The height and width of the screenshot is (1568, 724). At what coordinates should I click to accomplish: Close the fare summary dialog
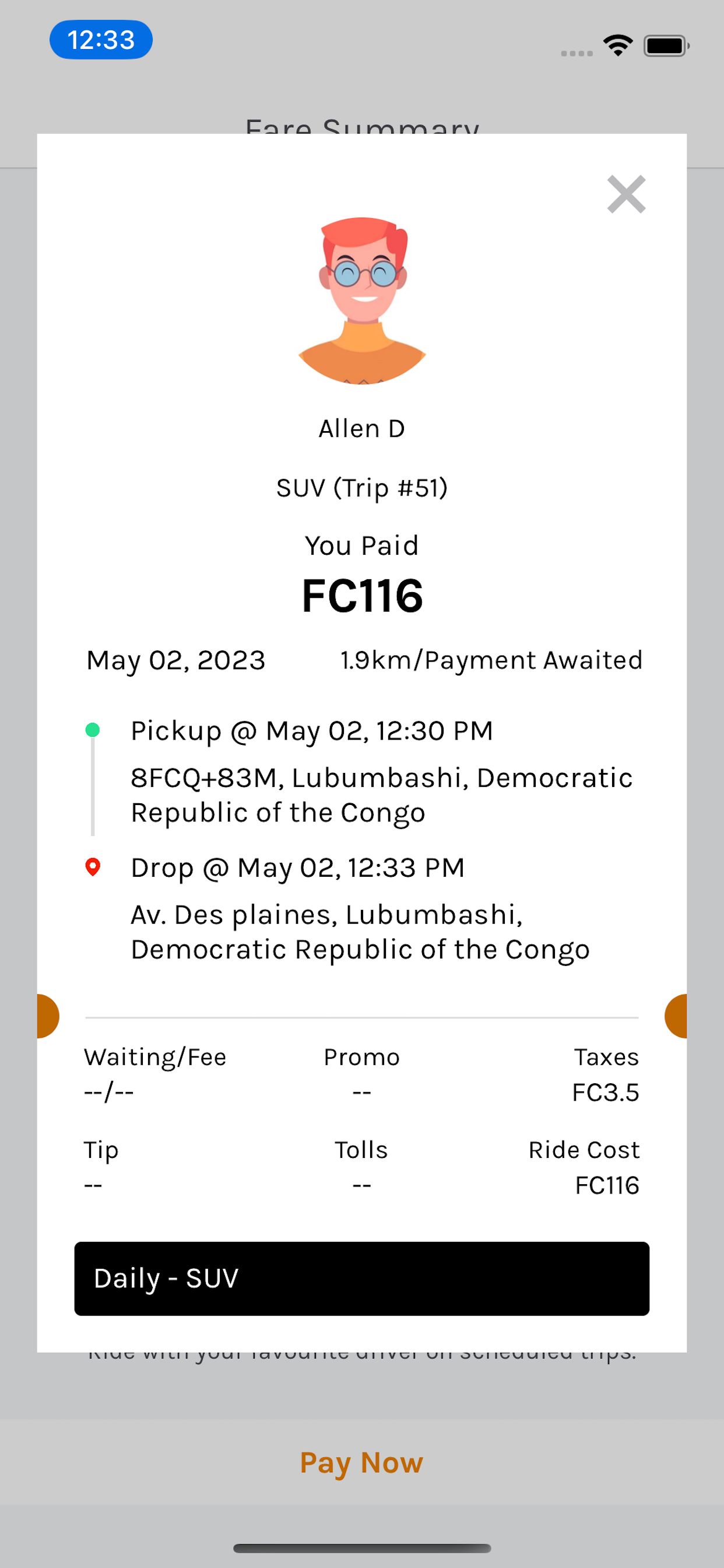(x=626, y=195)
